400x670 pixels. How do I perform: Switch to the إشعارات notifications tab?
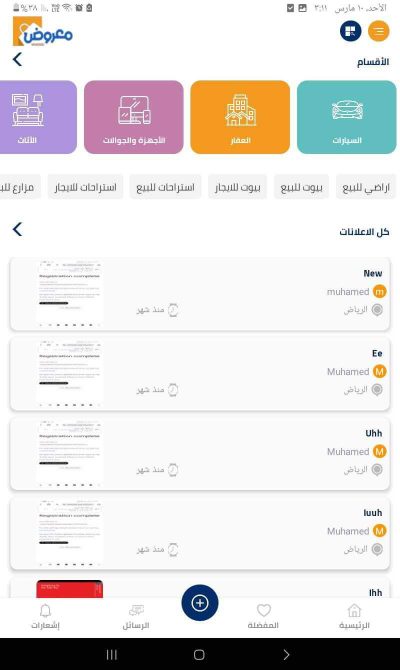[45, 616]
